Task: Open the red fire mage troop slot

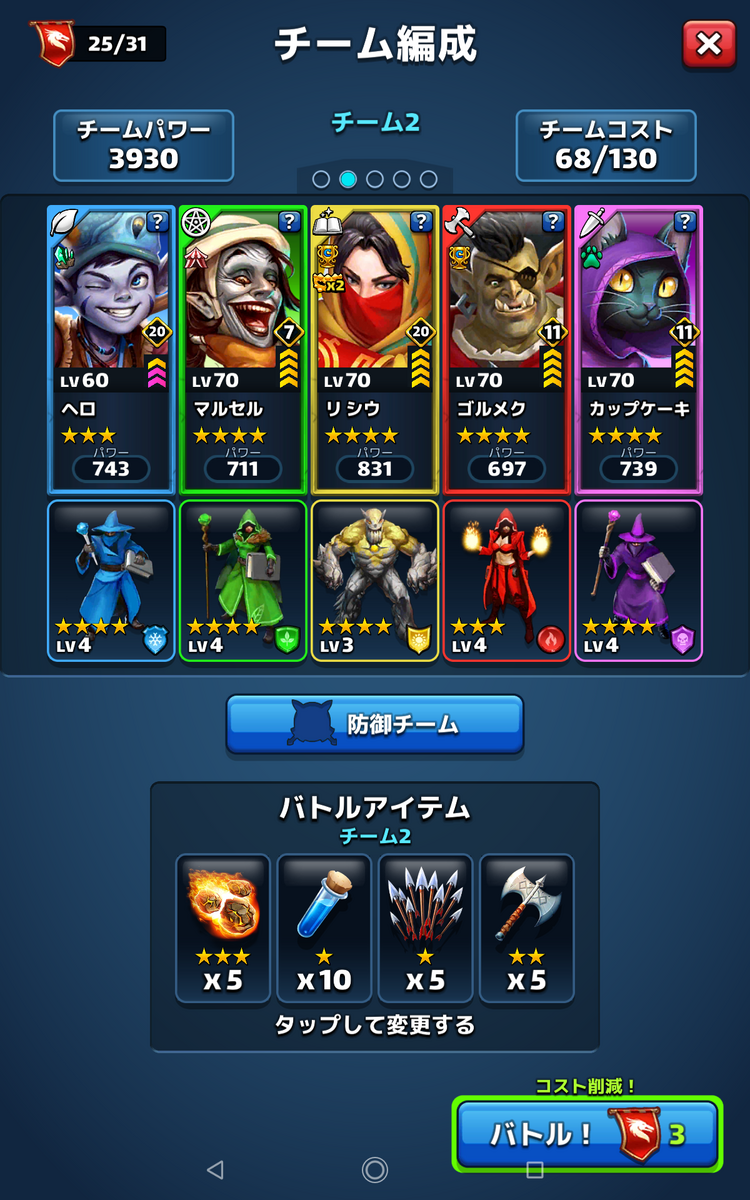Action: click(x=507, y=580)
